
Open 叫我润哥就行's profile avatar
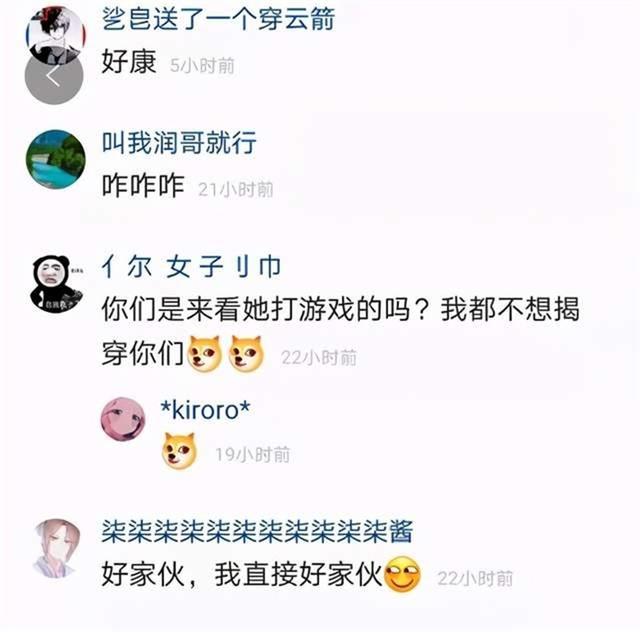55,158
